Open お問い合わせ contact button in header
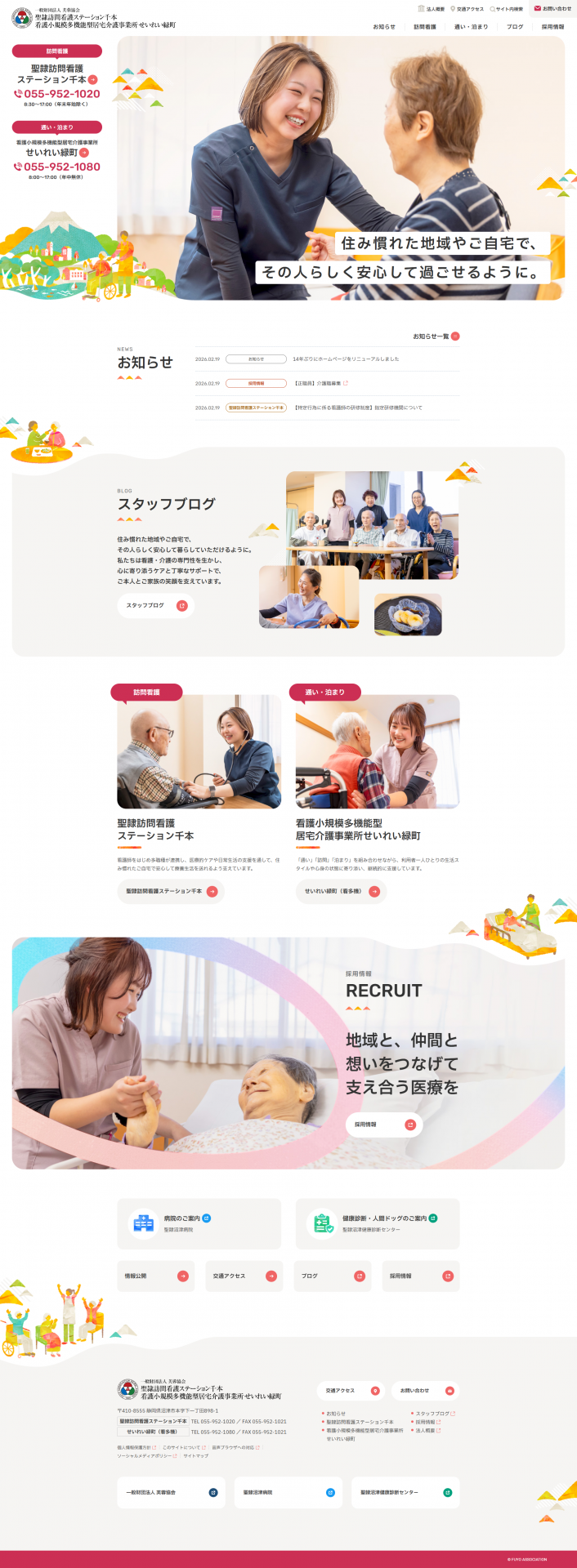The width and height of the screenshot is (577, 1568). 553,9
